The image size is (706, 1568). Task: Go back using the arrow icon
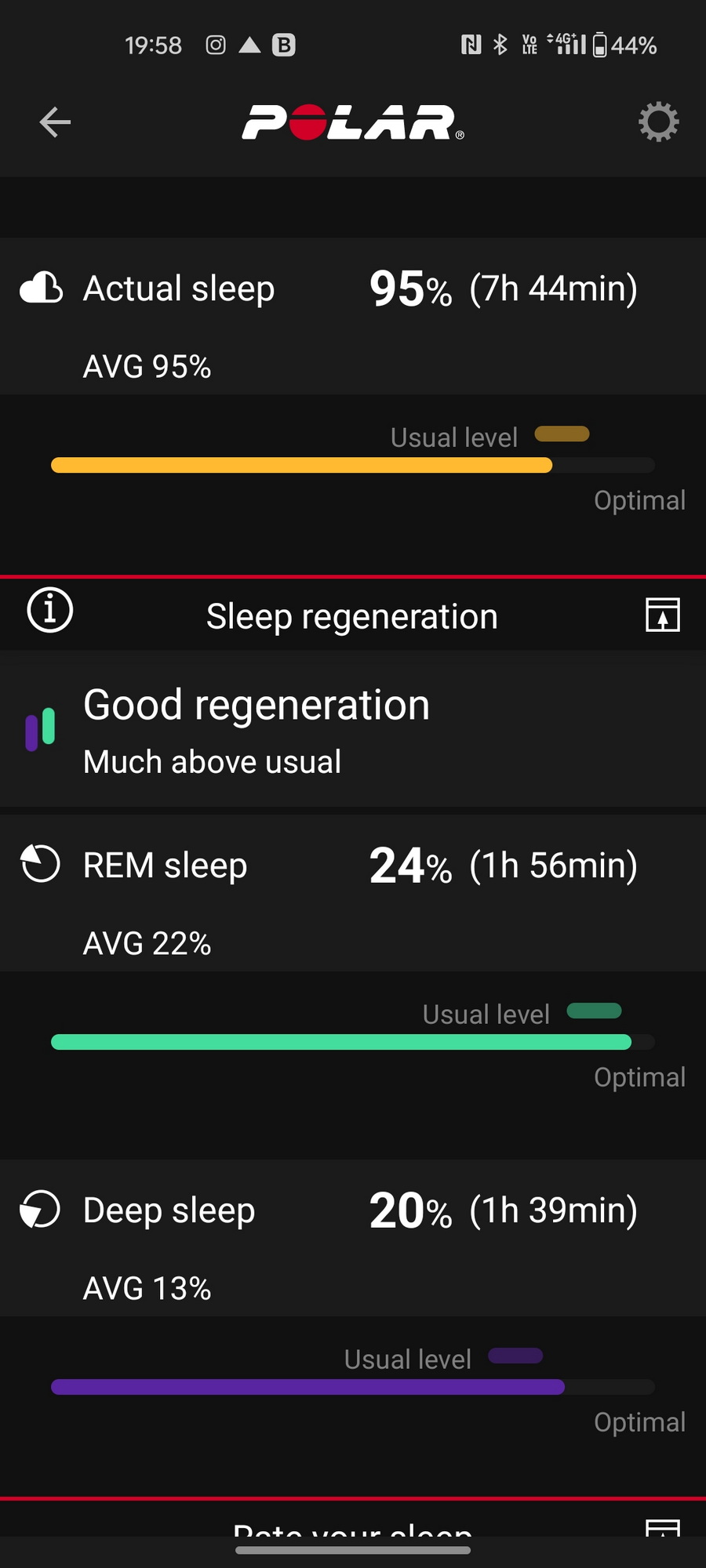pos(55,122)
